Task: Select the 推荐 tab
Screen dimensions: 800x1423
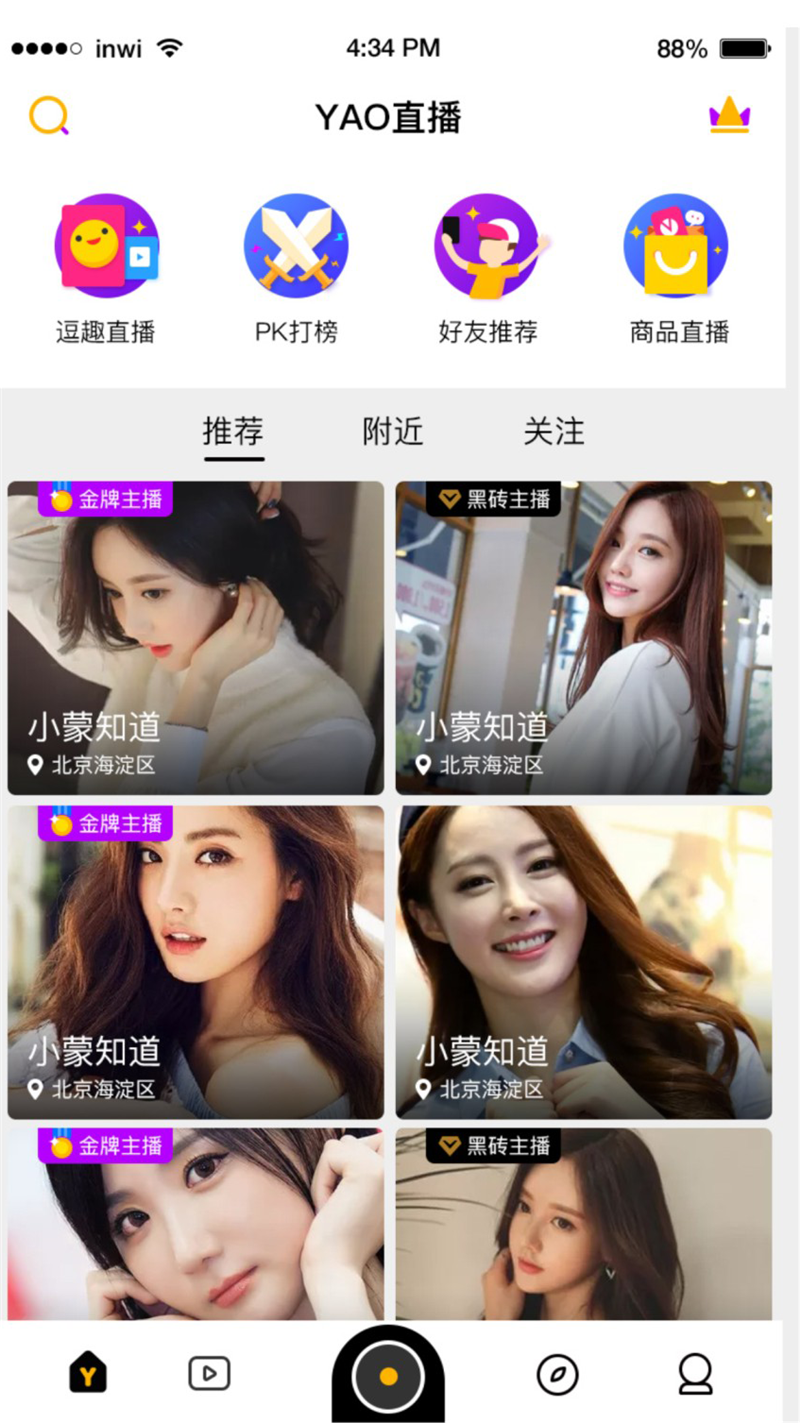Action: (233, 432)
